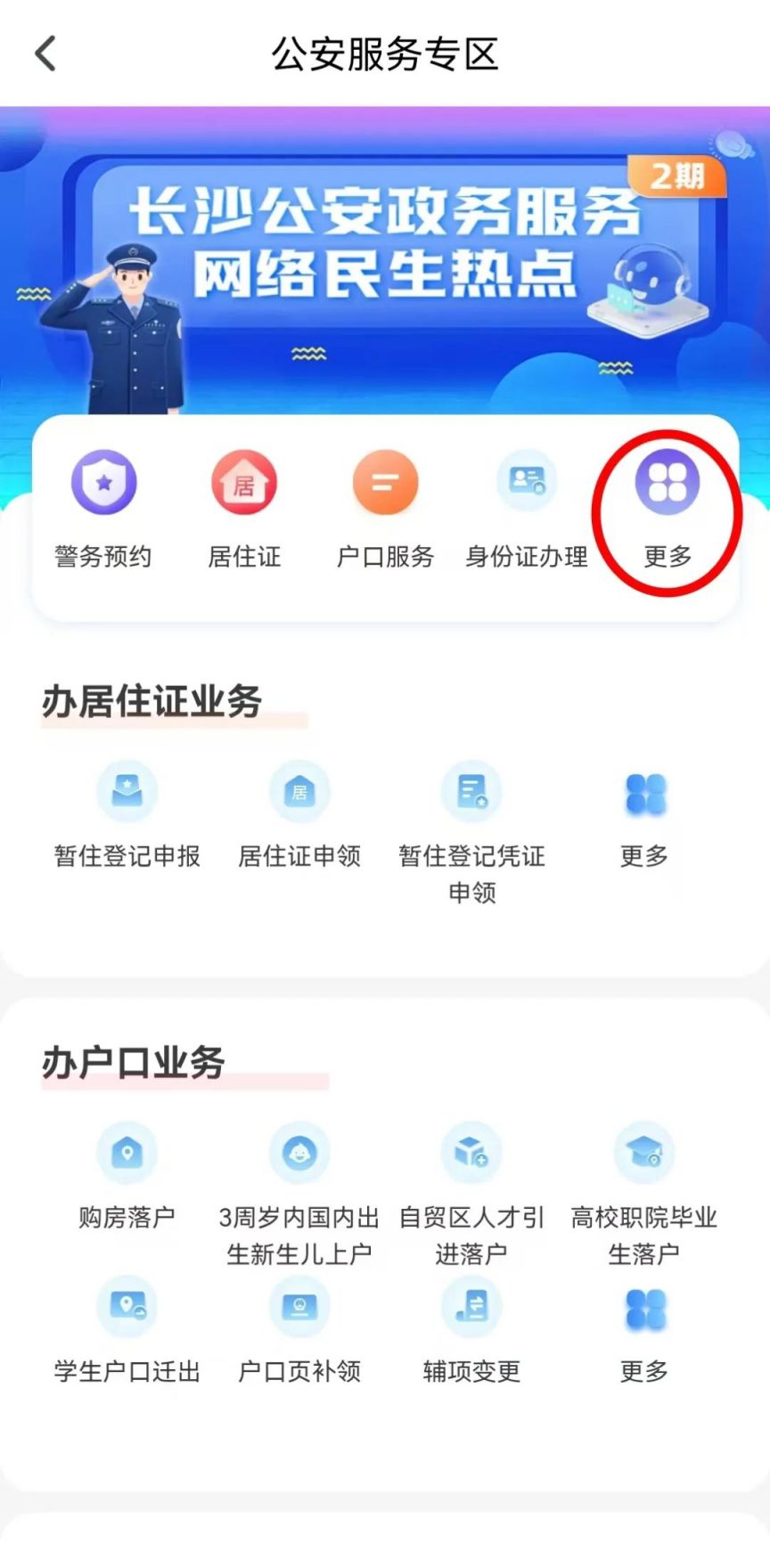Open 身份证办理
The image size is (770, 1568).
click(x=526, y=510)
